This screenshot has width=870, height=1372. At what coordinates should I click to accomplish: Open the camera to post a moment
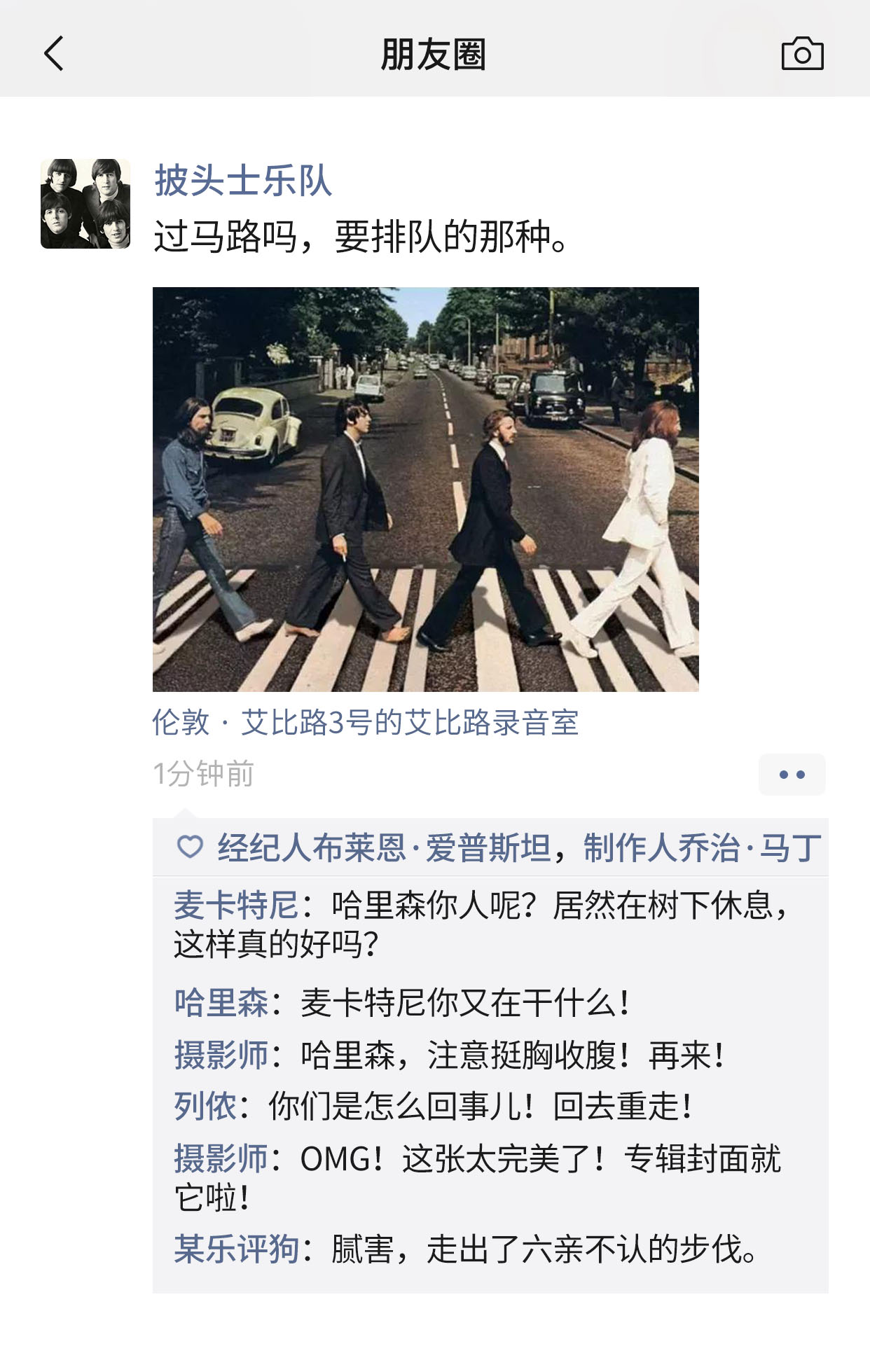tap(802, 54)
